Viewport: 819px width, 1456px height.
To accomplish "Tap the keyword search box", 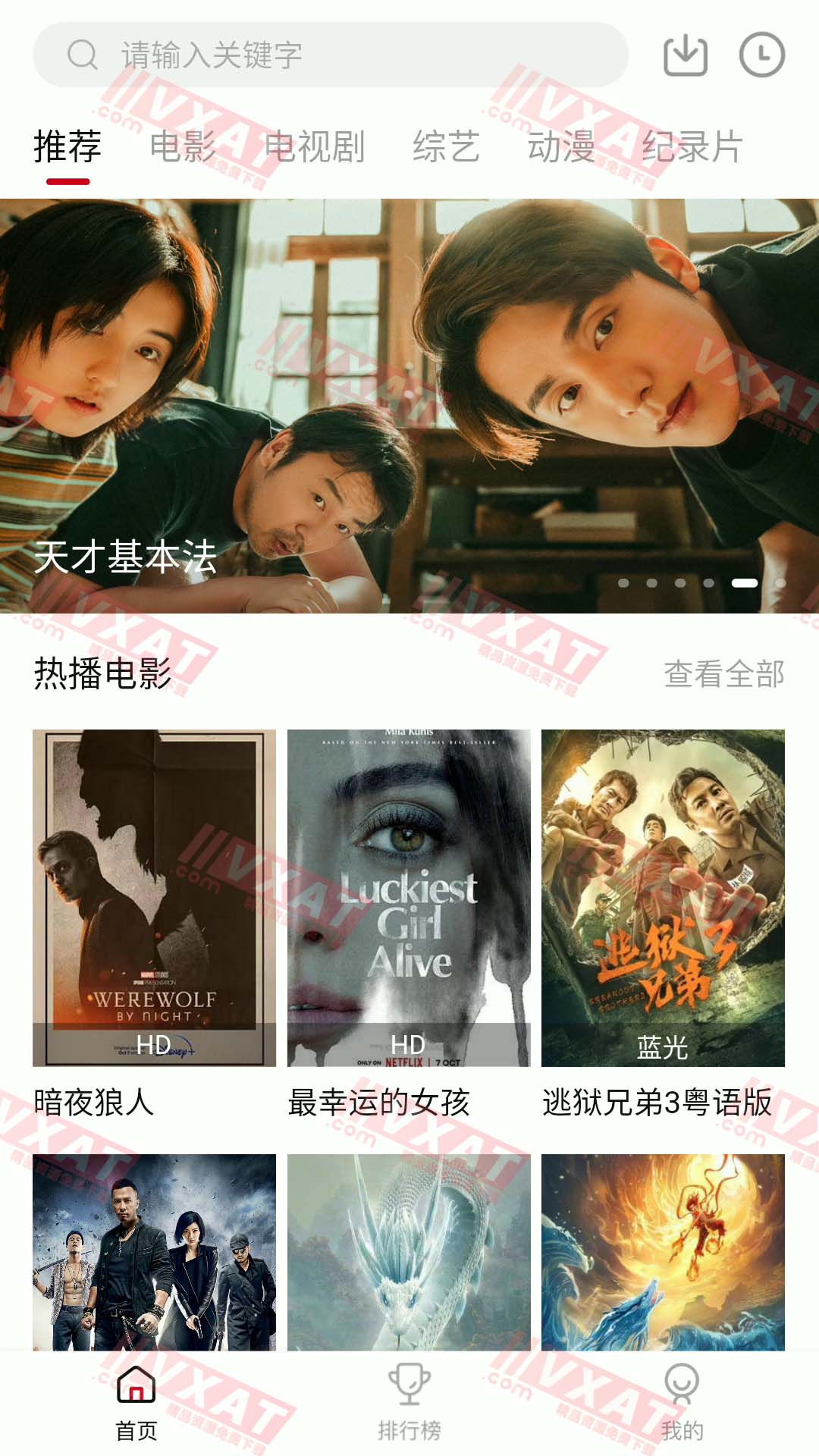I will coord(331,55).
